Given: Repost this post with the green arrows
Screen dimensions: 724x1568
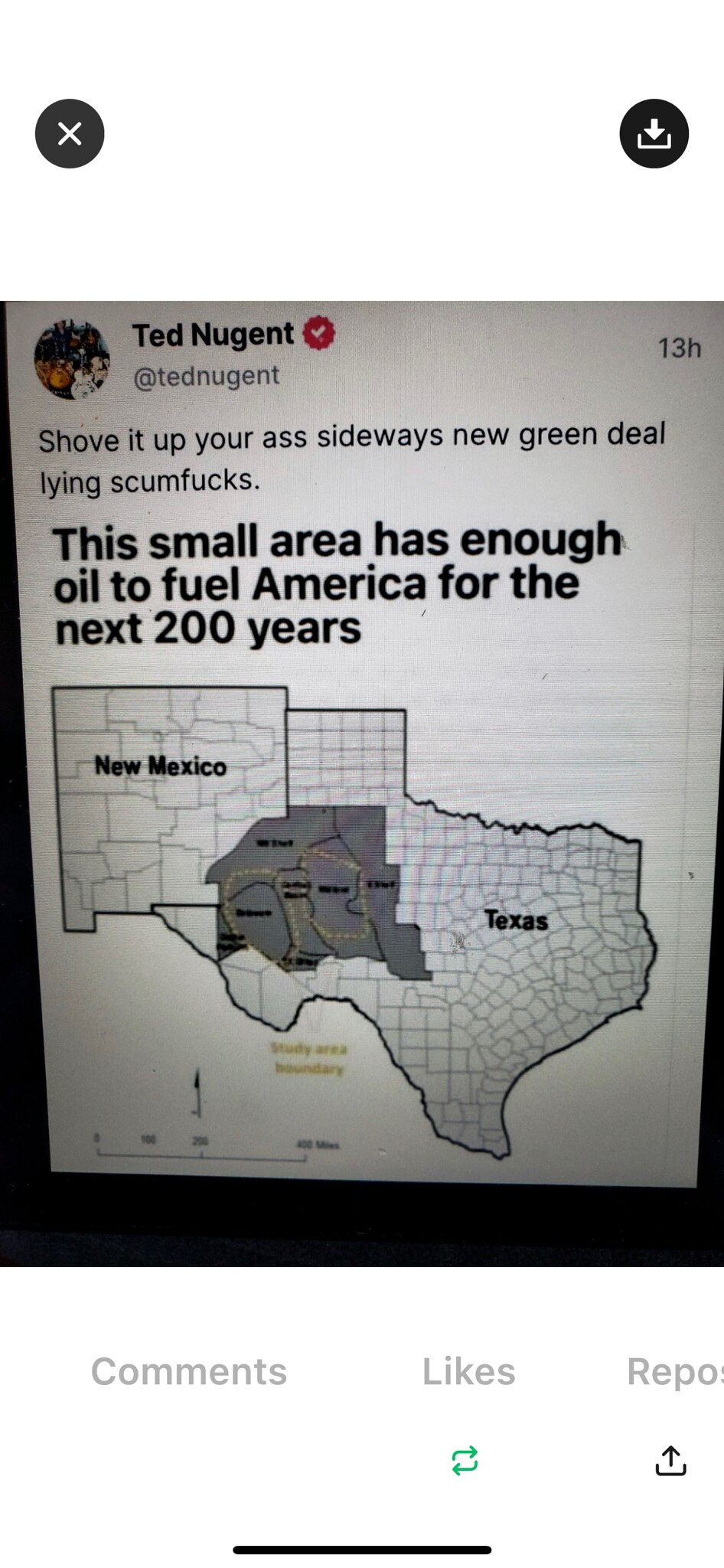Looking at the screenshot, I should tap(465, 1461).
